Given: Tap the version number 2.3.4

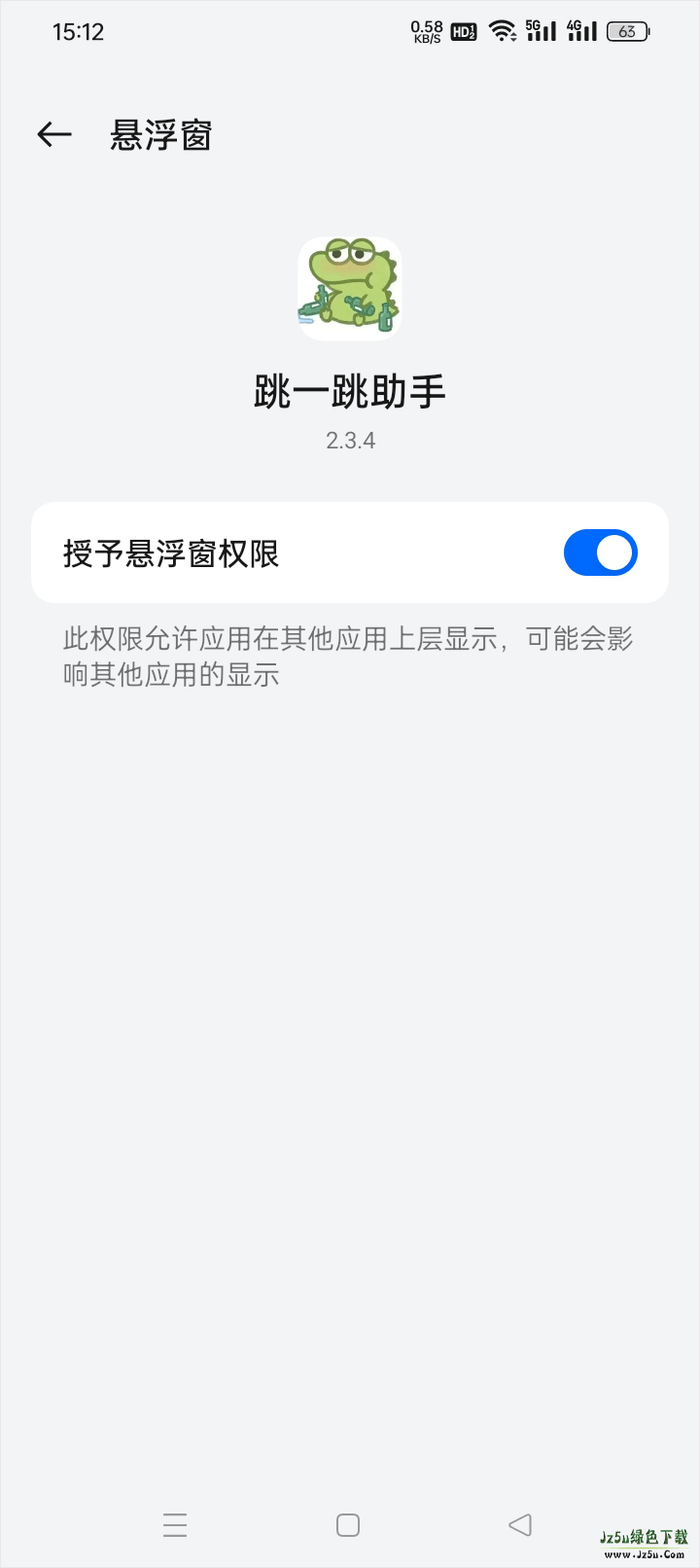Looking at the screenshot, I should pyautogui.click(x=349, y=440).
